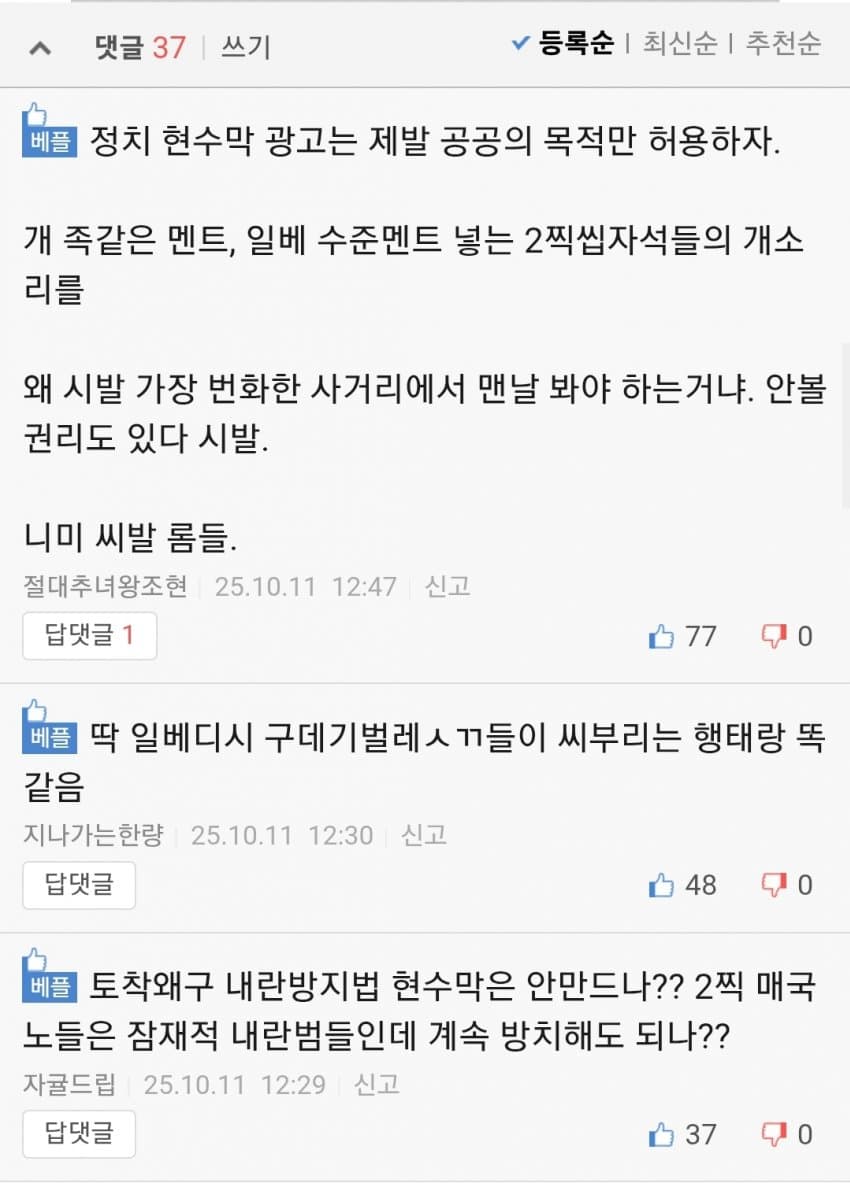The width and height of the screenshot is (850, 1183).
Task: Reply to 지나가는한량's comment with 답댓글
Action: click(x=79, y=884)
